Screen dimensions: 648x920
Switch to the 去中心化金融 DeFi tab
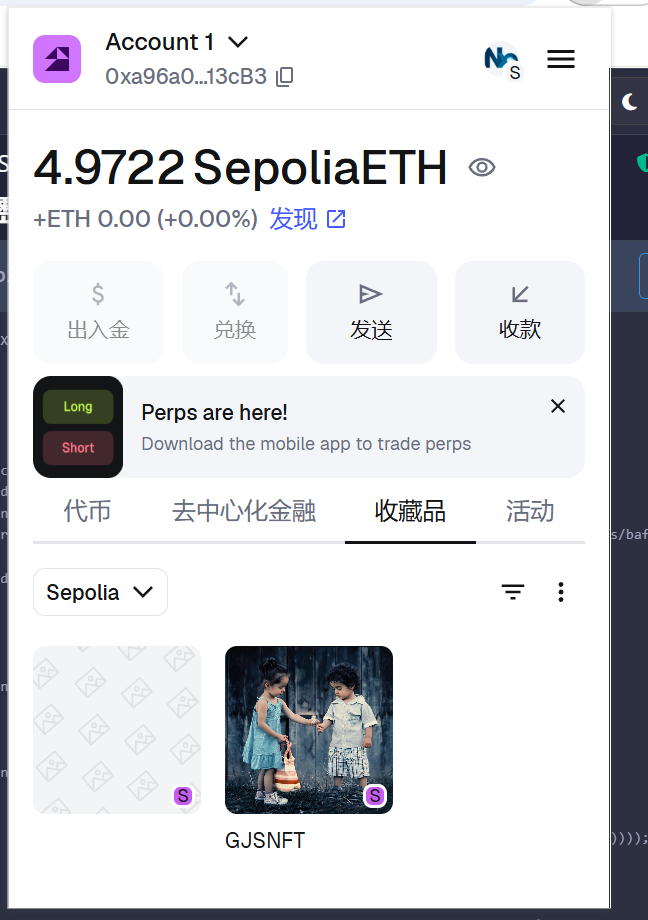(244, 512)
